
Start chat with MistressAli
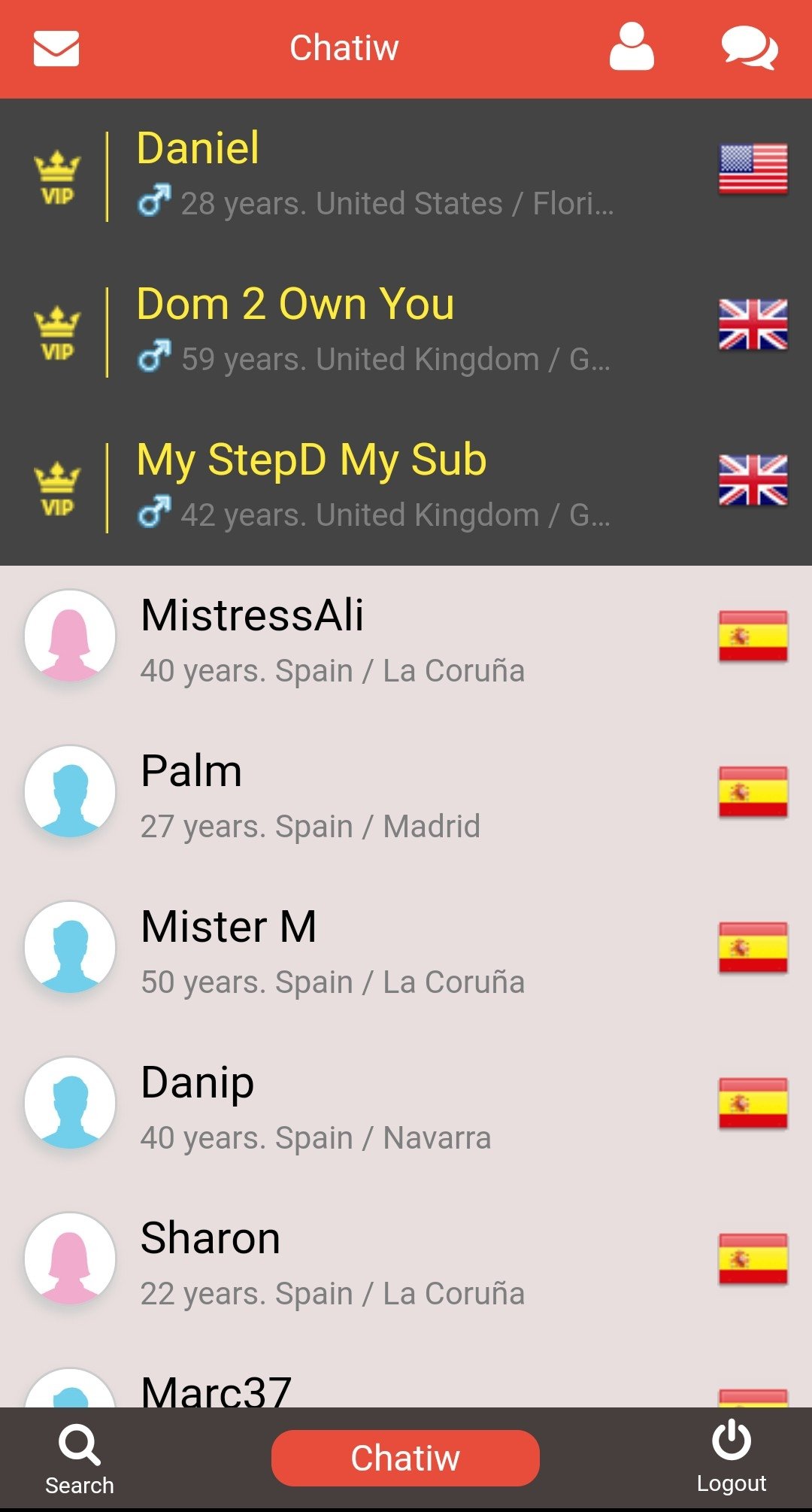click(x=376, y=641)
